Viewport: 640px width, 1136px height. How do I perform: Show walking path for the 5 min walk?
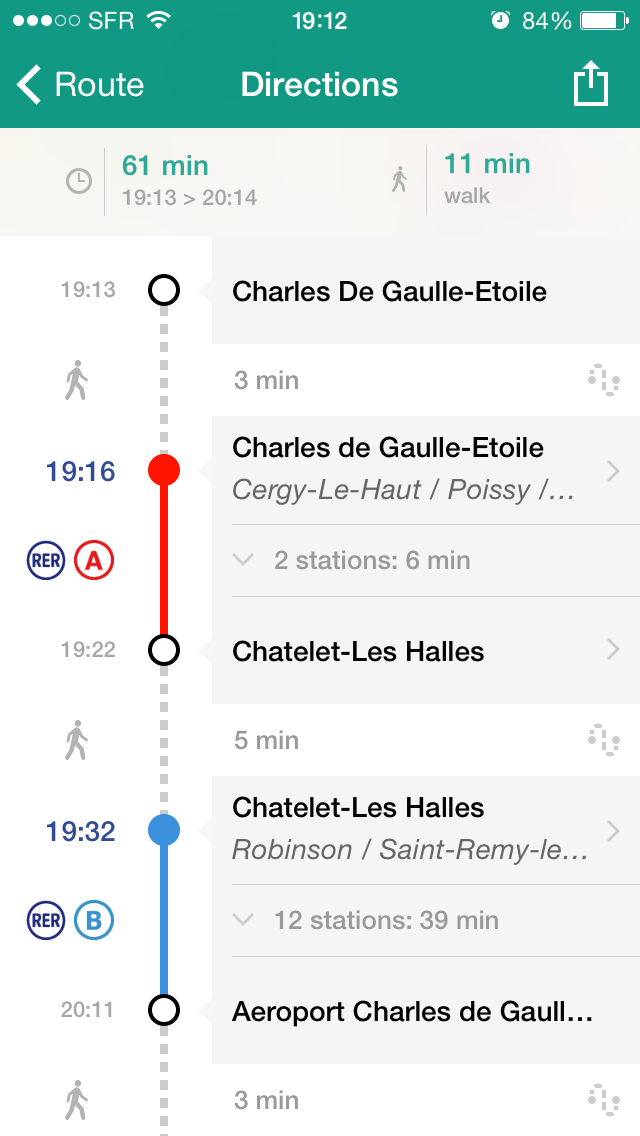coord(603,740)
